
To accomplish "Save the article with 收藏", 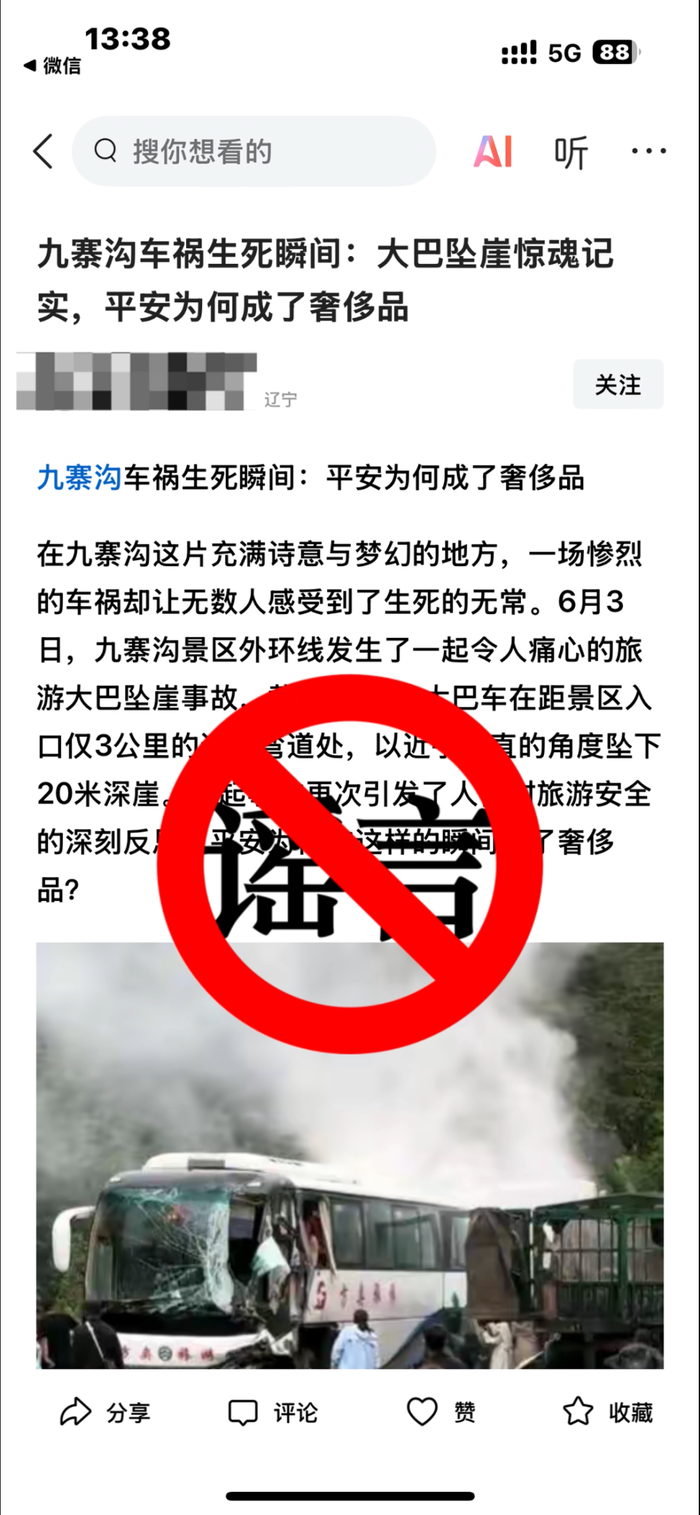I will click(x=608, y=1412).
